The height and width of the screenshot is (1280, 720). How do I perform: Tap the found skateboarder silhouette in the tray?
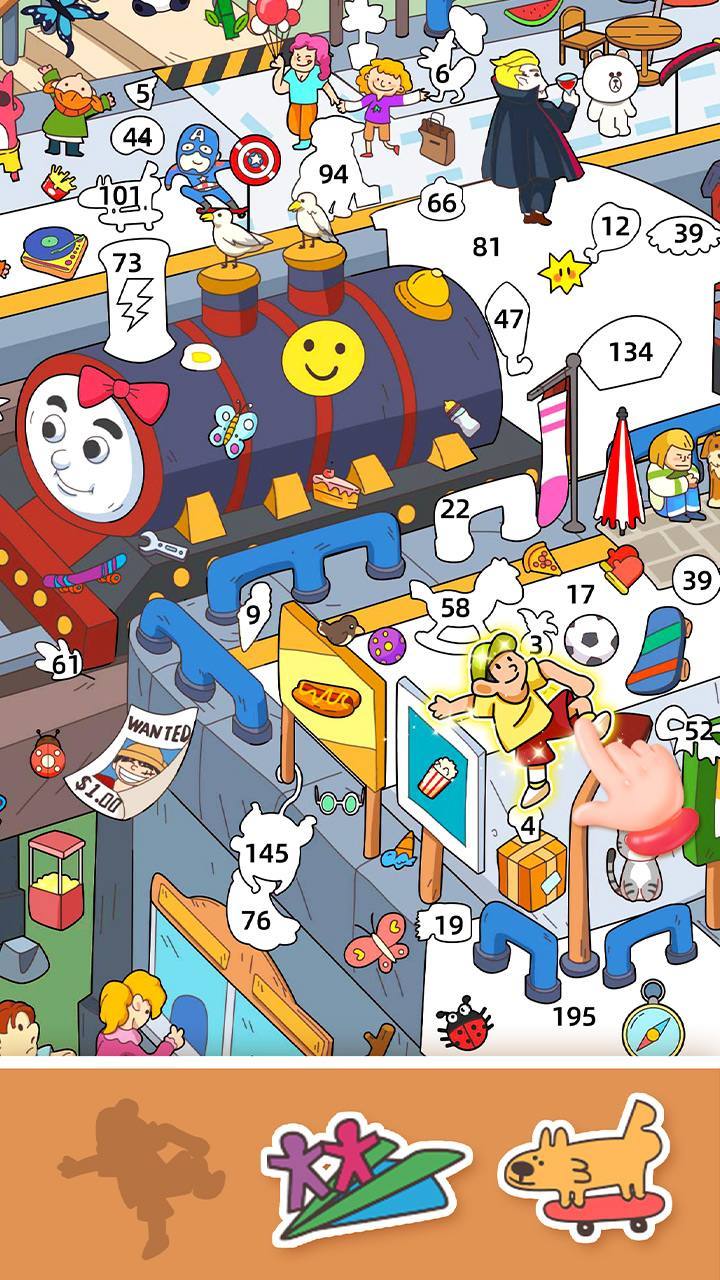[143, 1172]
